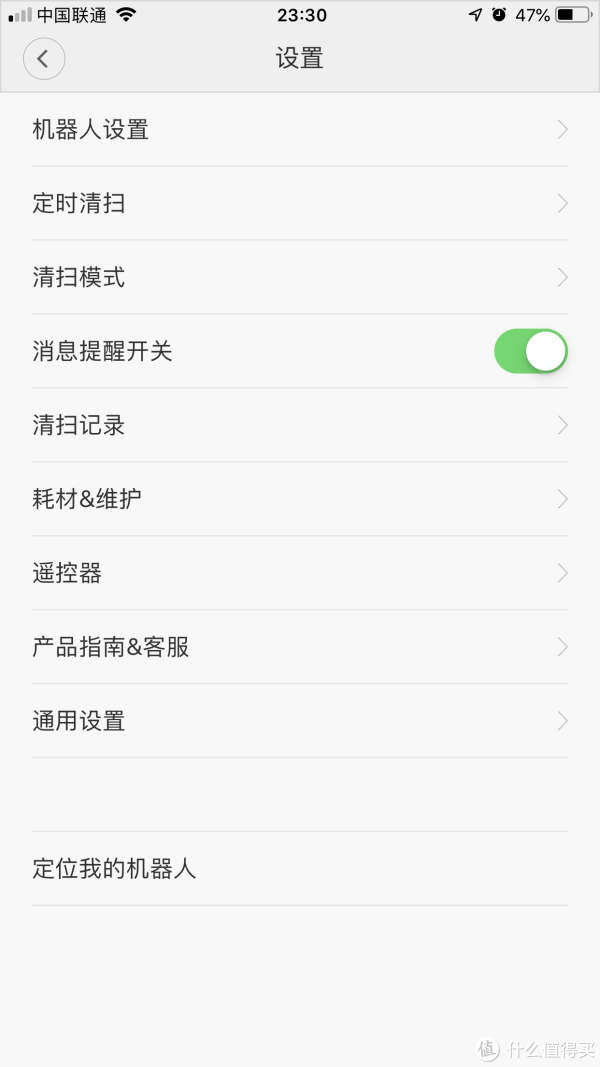This screenshot has height=1067, width=600.
Task: Toggle the 消息提醒开关 switch off
Action: coord(531,351)
